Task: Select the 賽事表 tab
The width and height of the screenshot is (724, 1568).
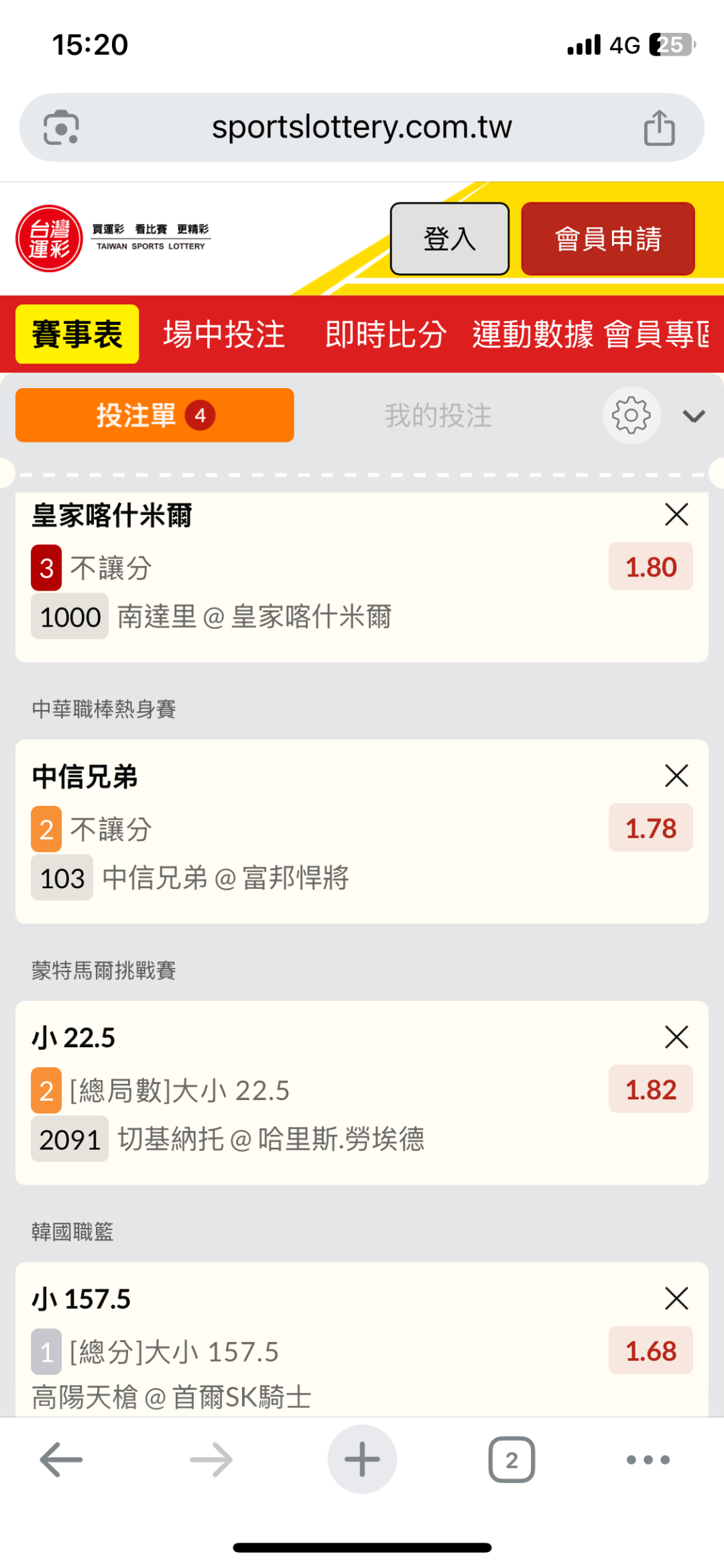Action: (77, 334)
